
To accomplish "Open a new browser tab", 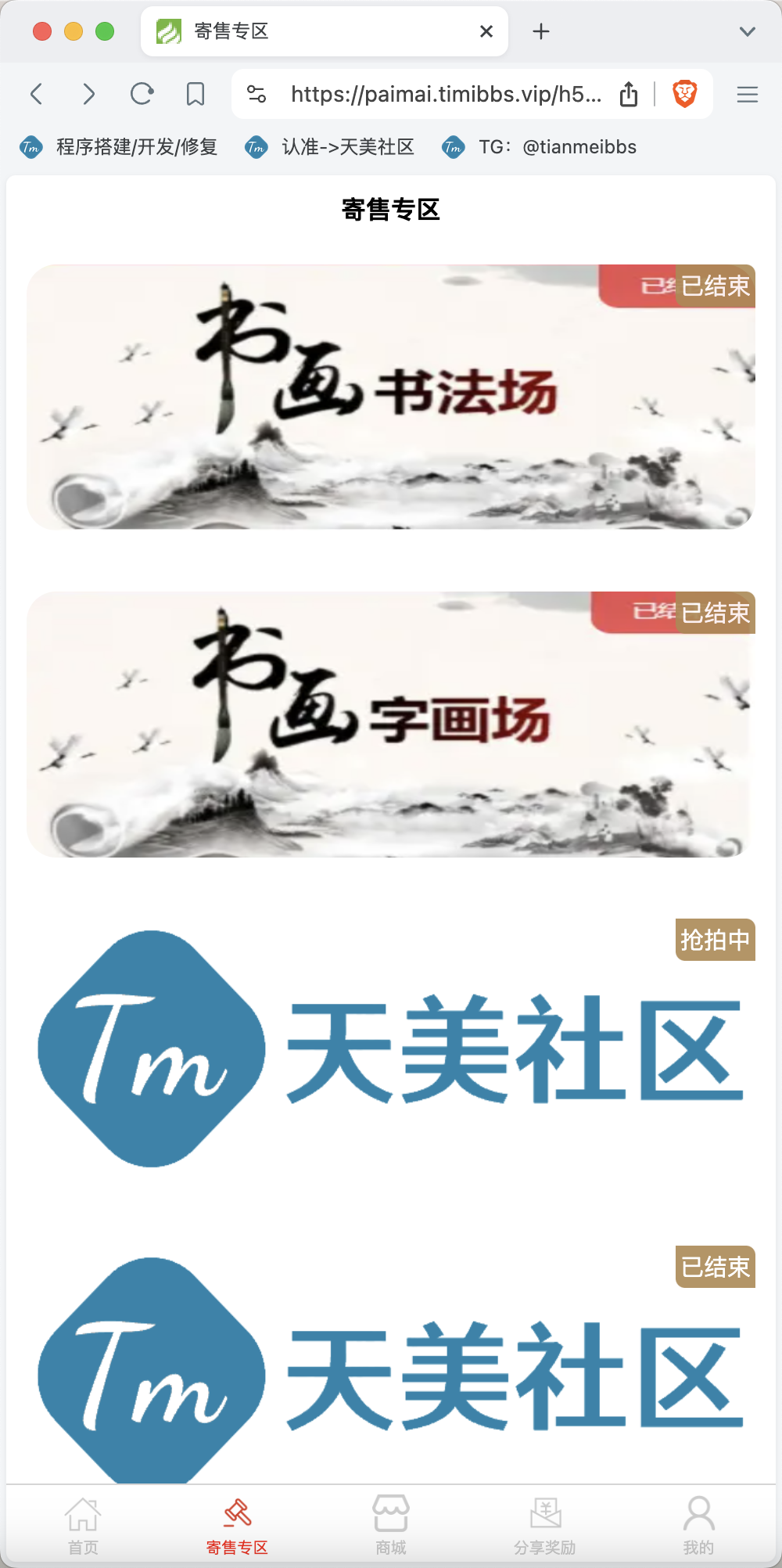I will (541, 31).
